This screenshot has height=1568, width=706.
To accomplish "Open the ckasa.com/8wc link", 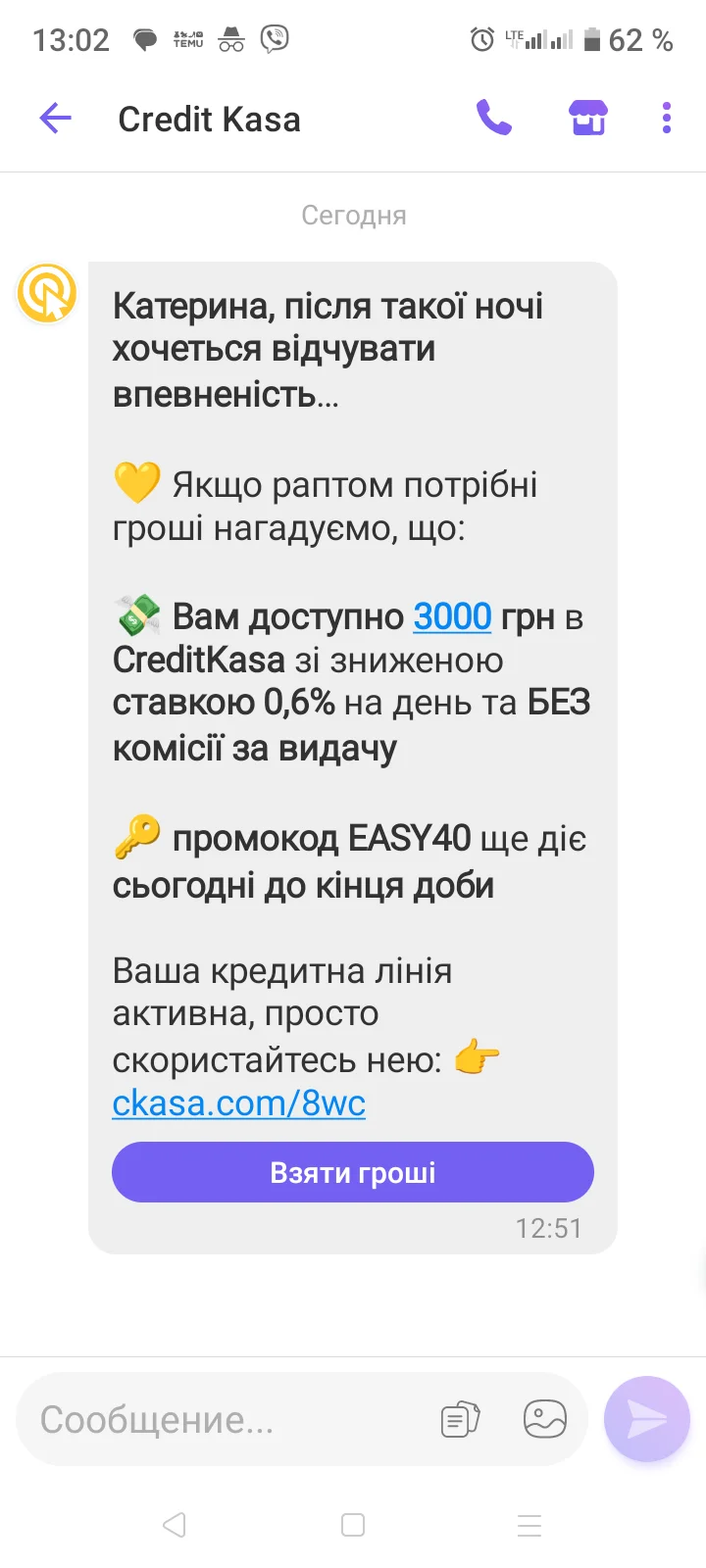I will pyautogui.click(x=238, y=1103).
